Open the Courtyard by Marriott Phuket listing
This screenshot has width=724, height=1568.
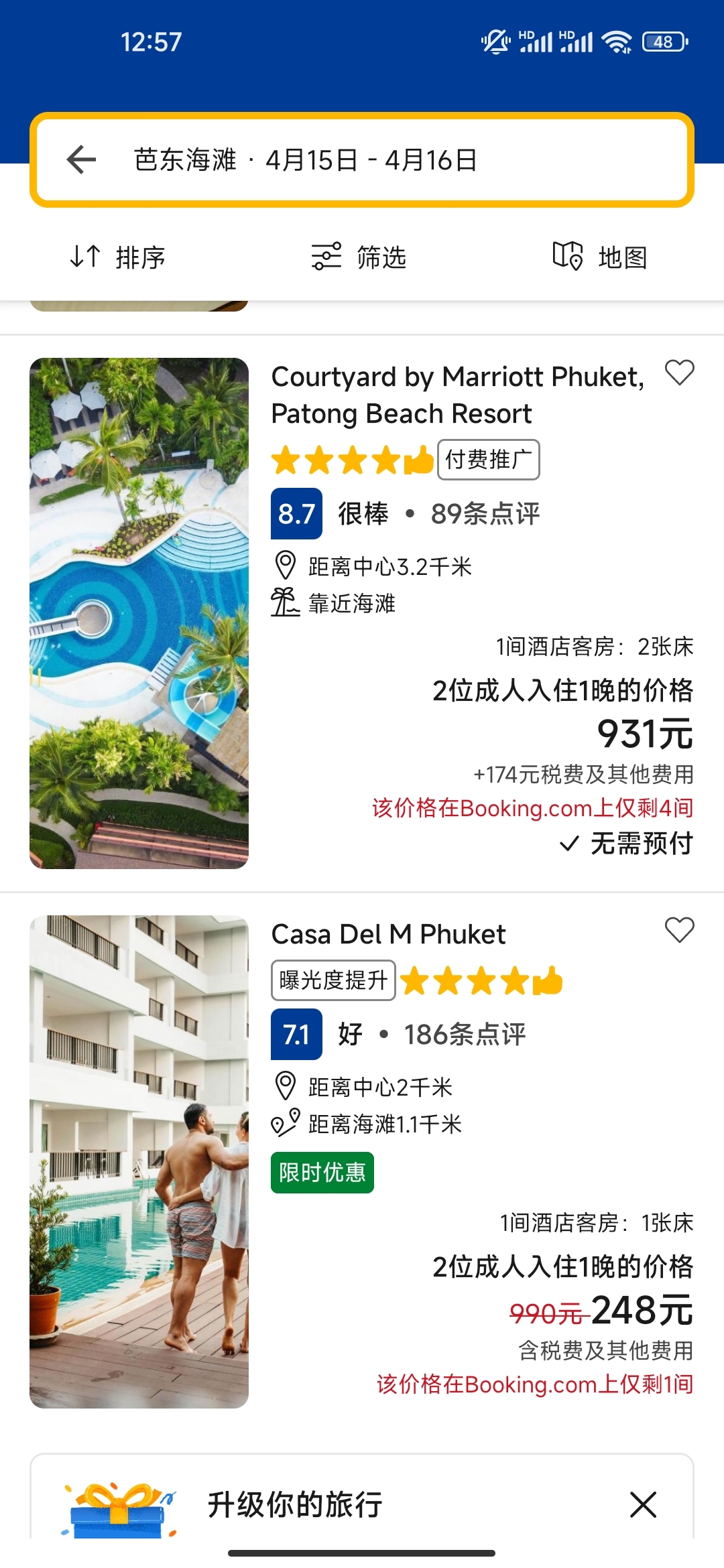click(457, 395)
